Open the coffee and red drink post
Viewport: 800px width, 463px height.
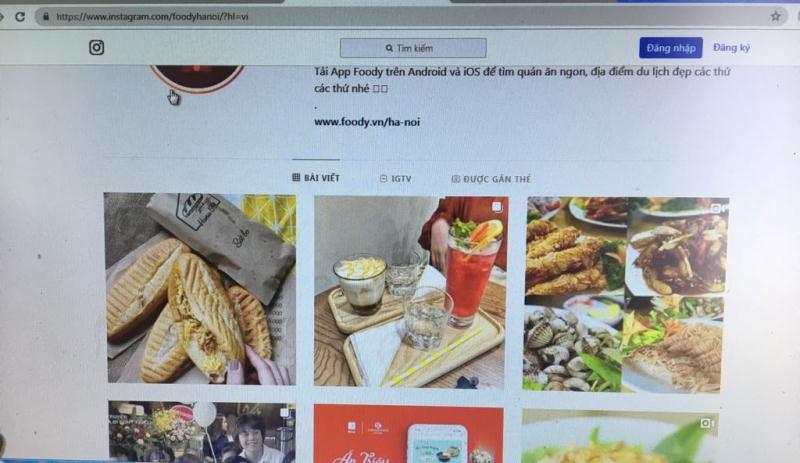coord(410,291)
